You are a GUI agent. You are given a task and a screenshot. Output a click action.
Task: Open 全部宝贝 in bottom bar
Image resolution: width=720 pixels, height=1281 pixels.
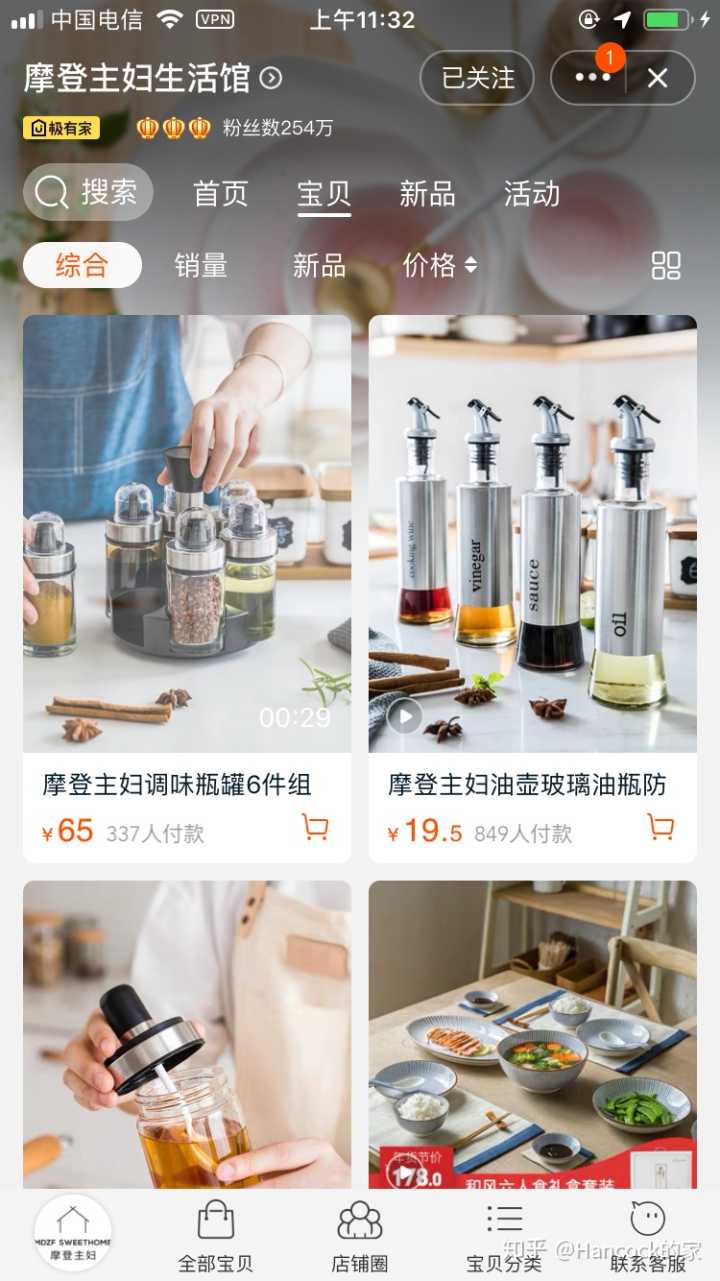215,1236
